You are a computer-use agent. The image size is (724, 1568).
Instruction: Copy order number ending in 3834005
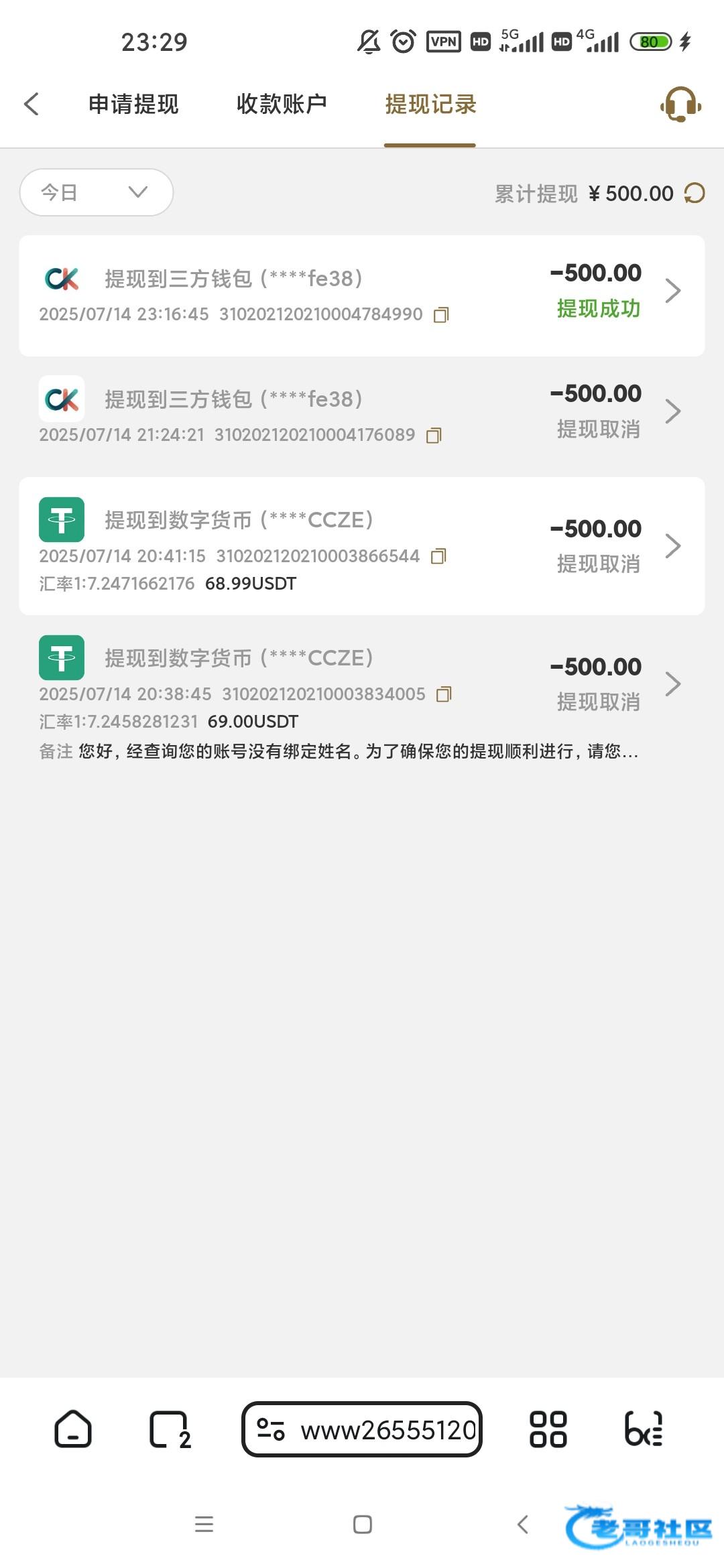click(444, 694)
